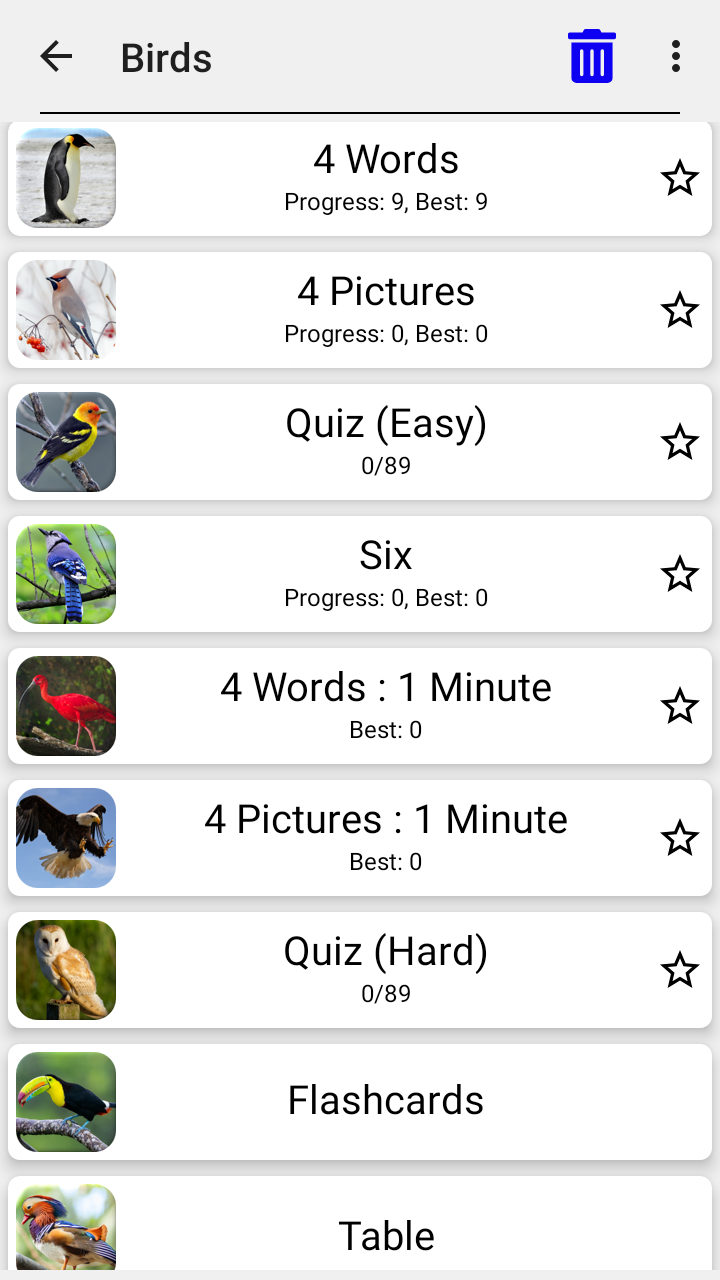Open the Table view of birds
This screenshot has width=720, height=1280.
[x=387, y=1235]
